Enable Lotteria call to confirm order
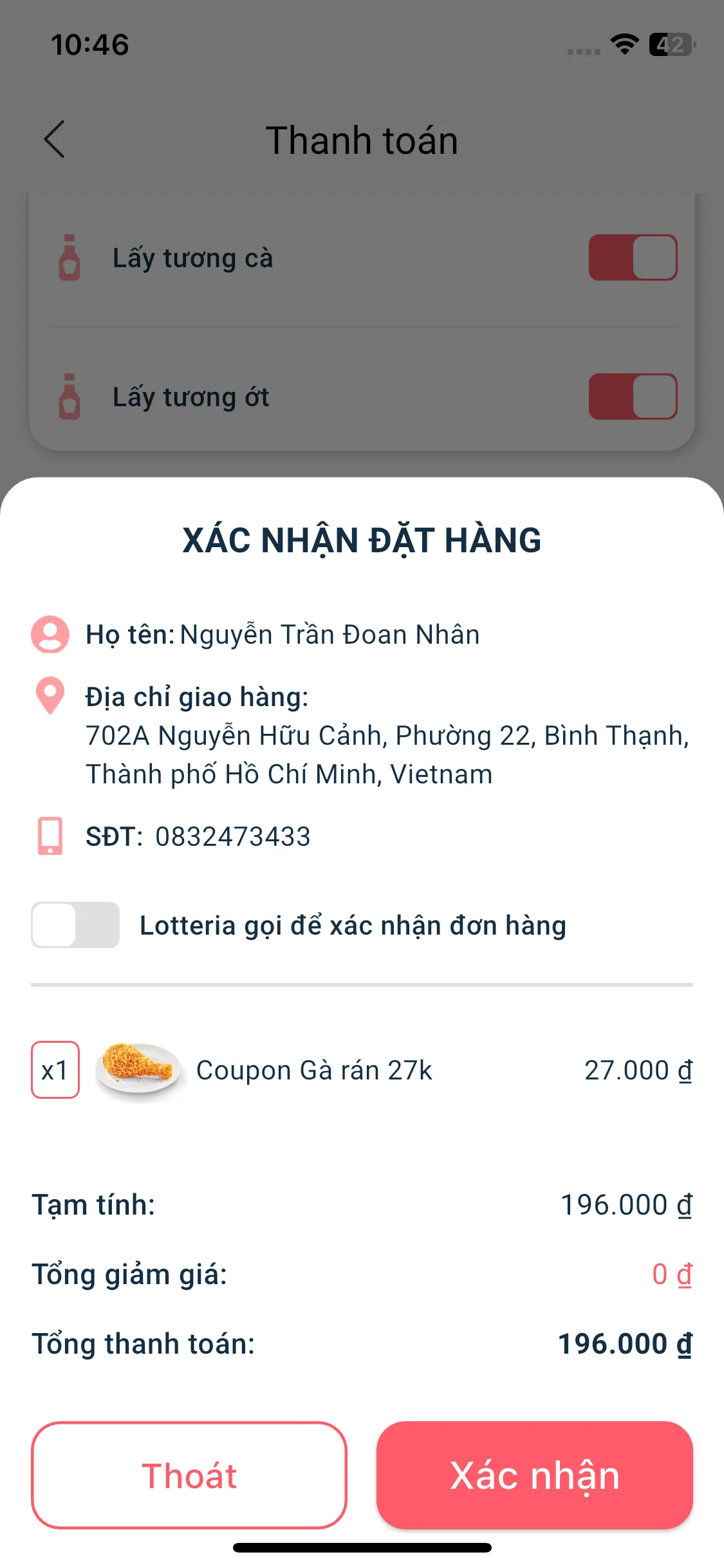This screenshot has width=724, height=1568. point(76,925)
